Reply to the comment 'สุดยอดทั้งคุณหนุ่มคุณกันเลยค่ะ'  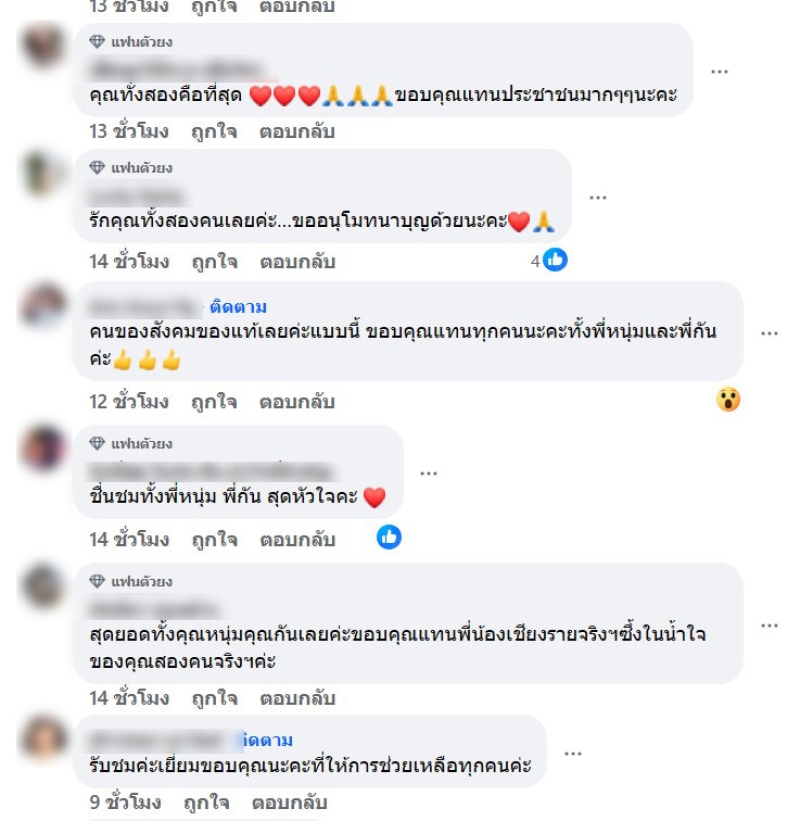click(x=297, y=698)
